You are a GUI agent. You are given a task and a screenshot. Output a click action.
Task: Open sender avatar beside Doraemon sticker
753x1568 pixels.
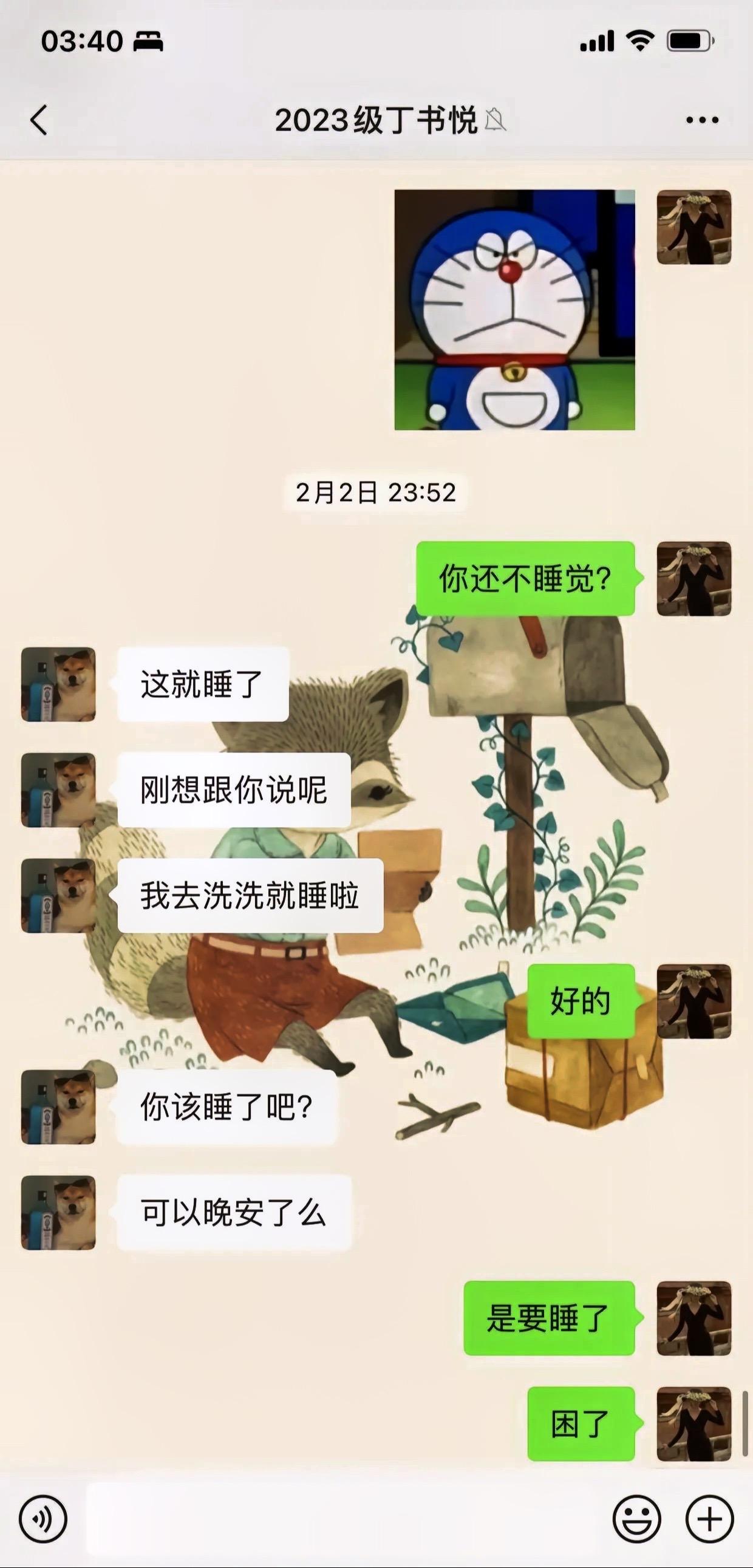pos(693,227)
